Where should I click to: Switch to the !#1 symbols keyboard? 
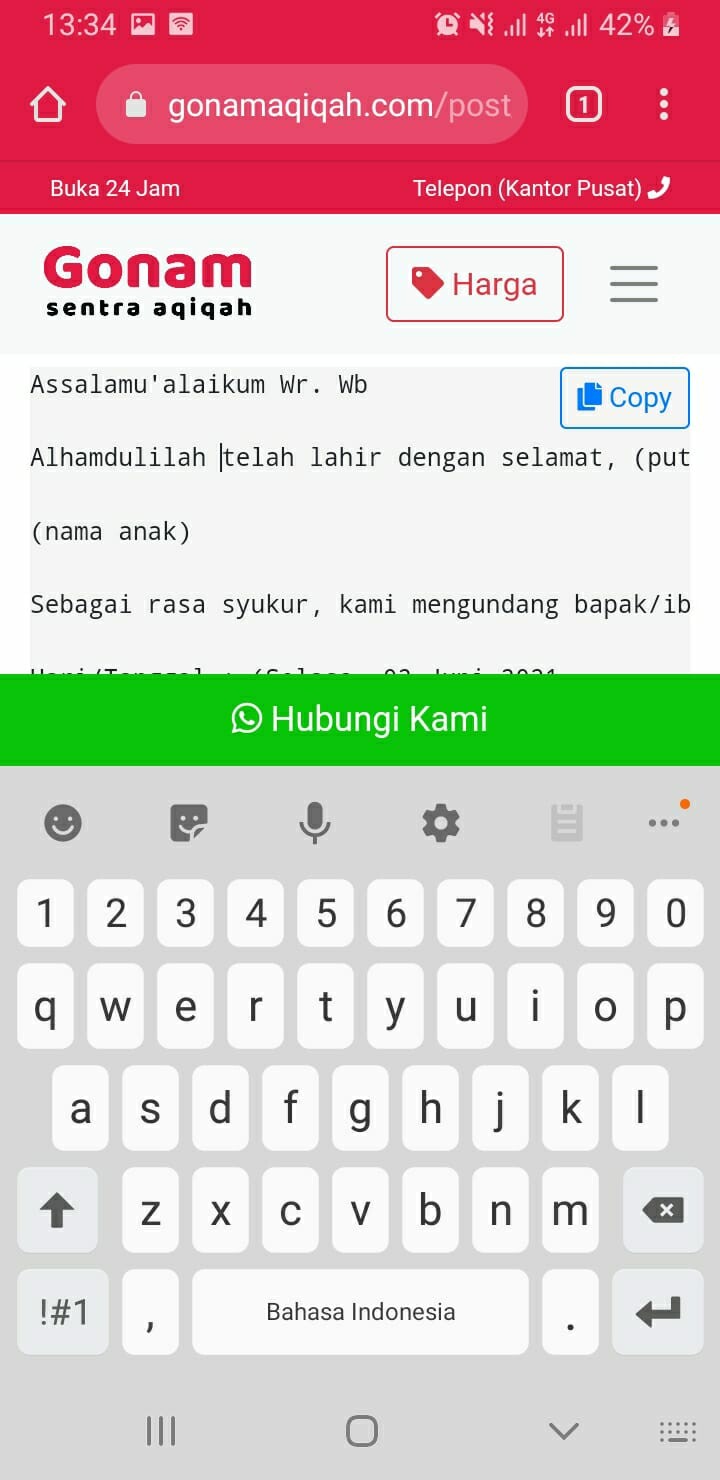click(63, 1312)
